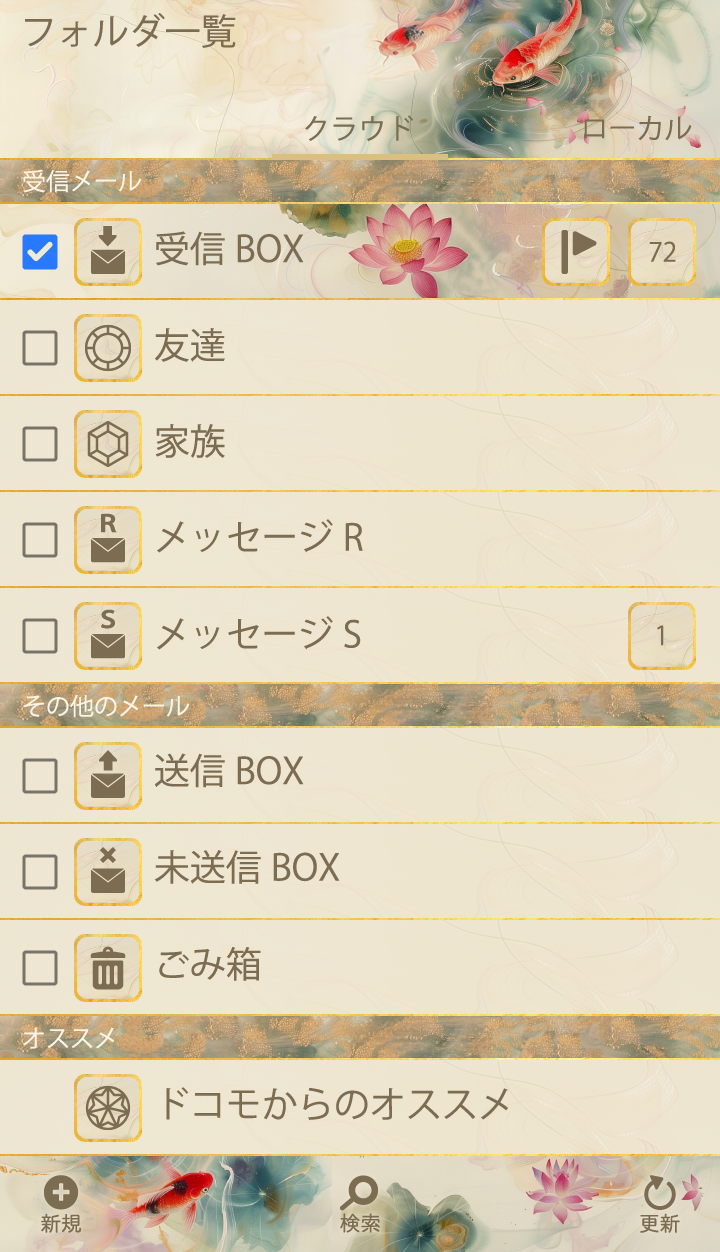This screenshot has width=720, height=1252.
Task: Open the メッセージ R folder
Action: tap(259, 539)
